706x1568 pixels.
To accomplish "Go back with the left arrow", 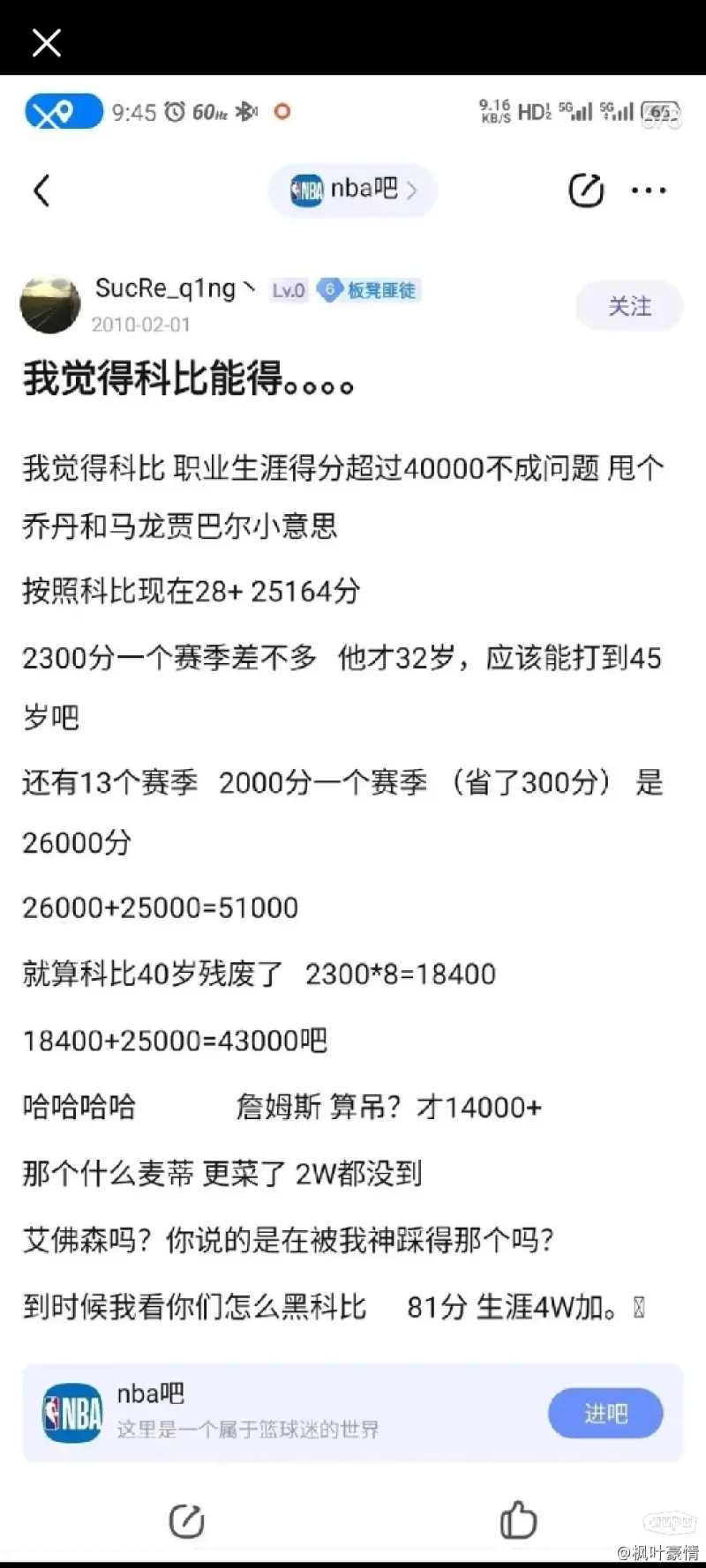I will point(41,190).
